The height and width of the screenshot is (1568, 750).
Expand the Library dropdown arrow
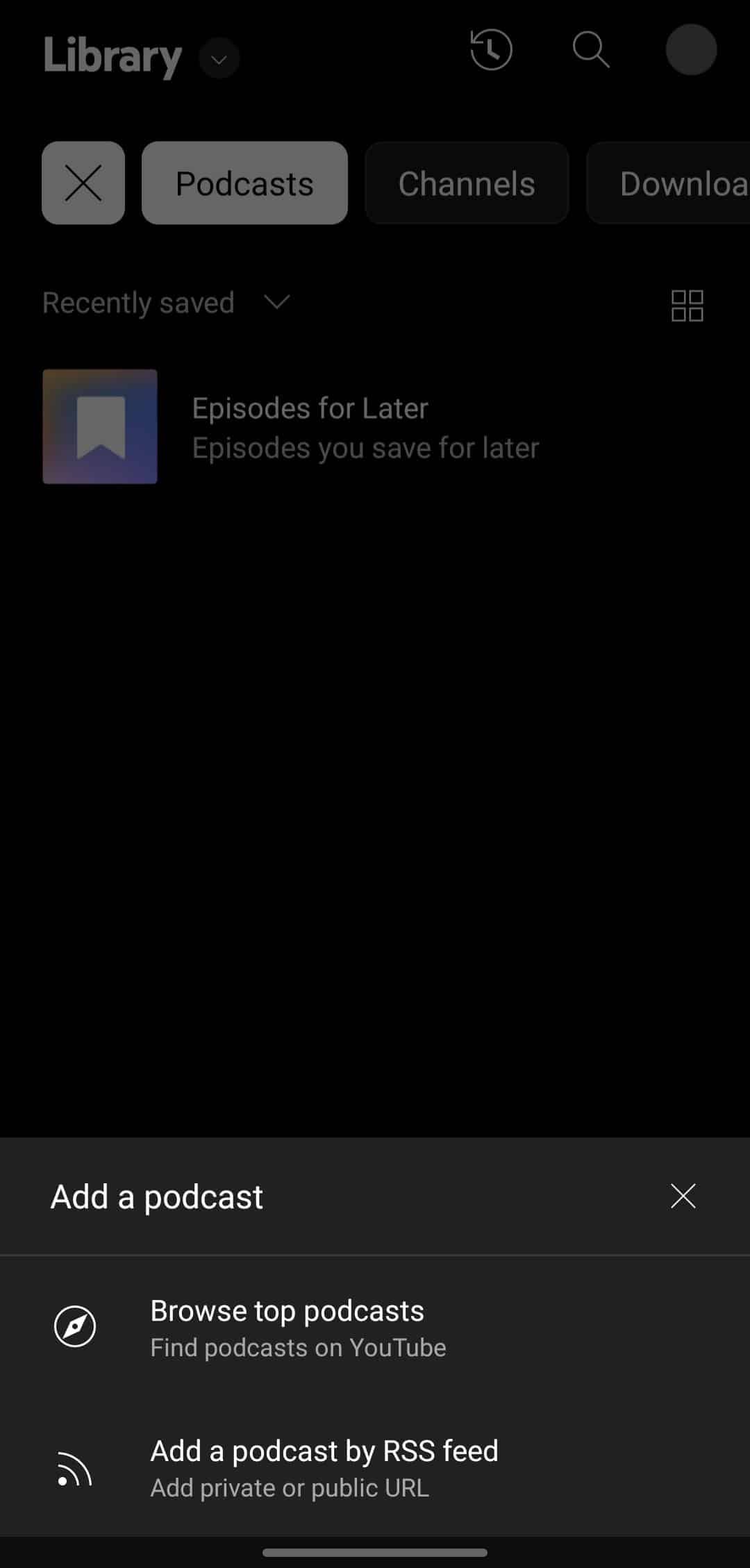pos(219,59)
